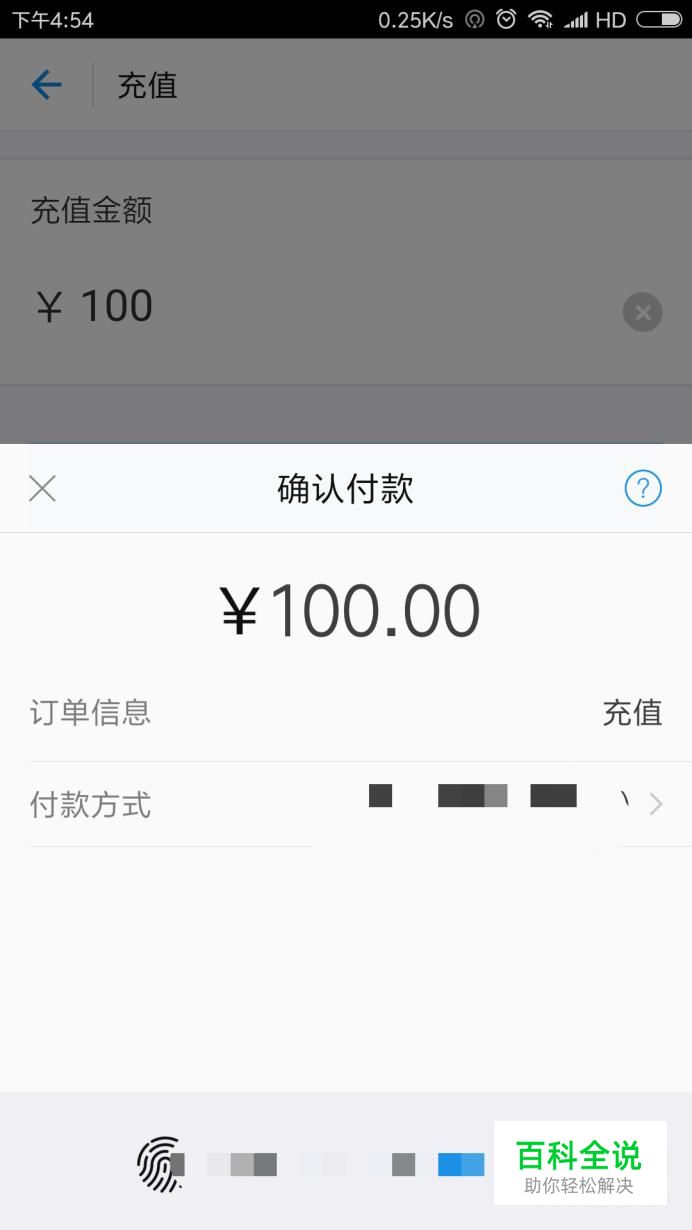Open the help question mark icon
692x1230 pixels.
pyautogui.click(x=643, y=489)
